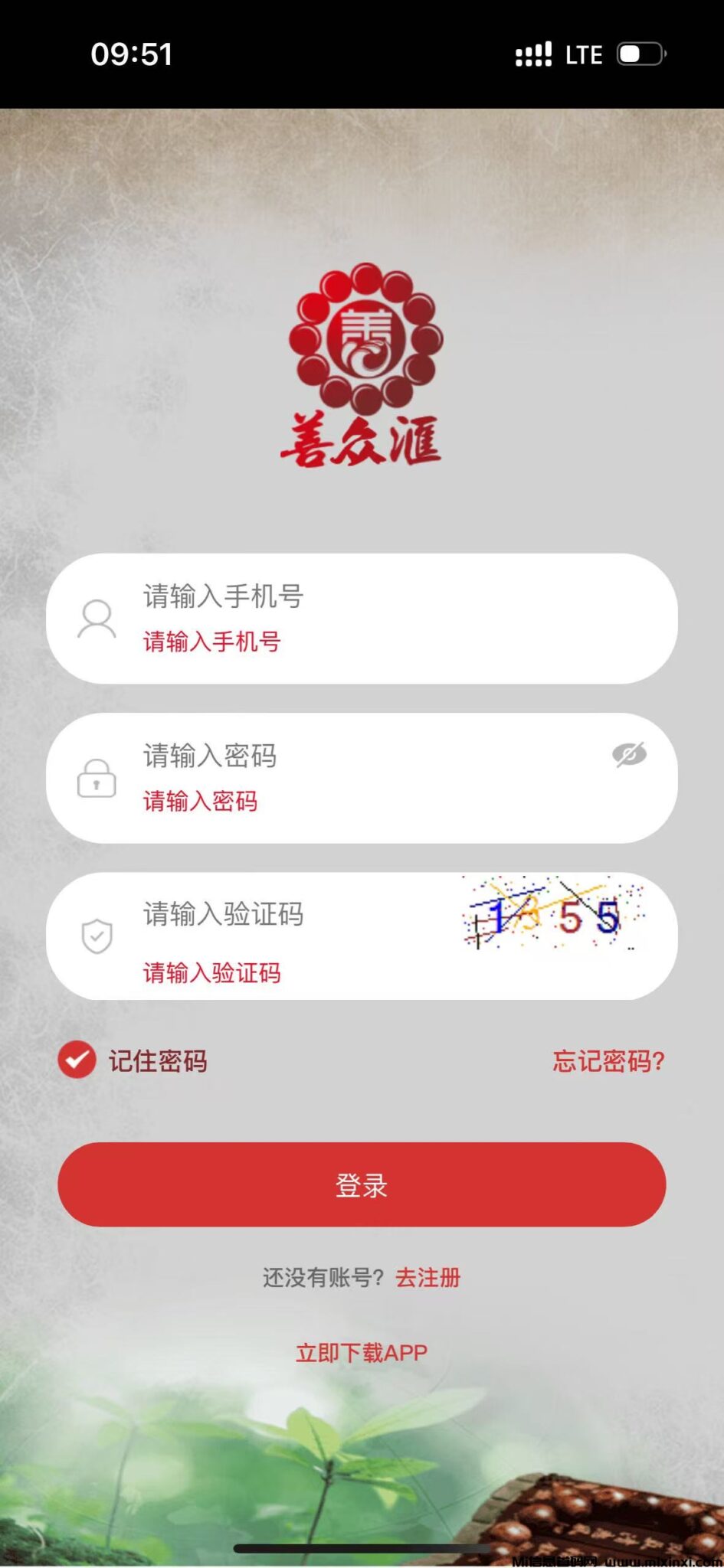The width and height of the screenshot is (724, 1568).
Task: Click the lock icon beside password field
Action: point(97,779)
